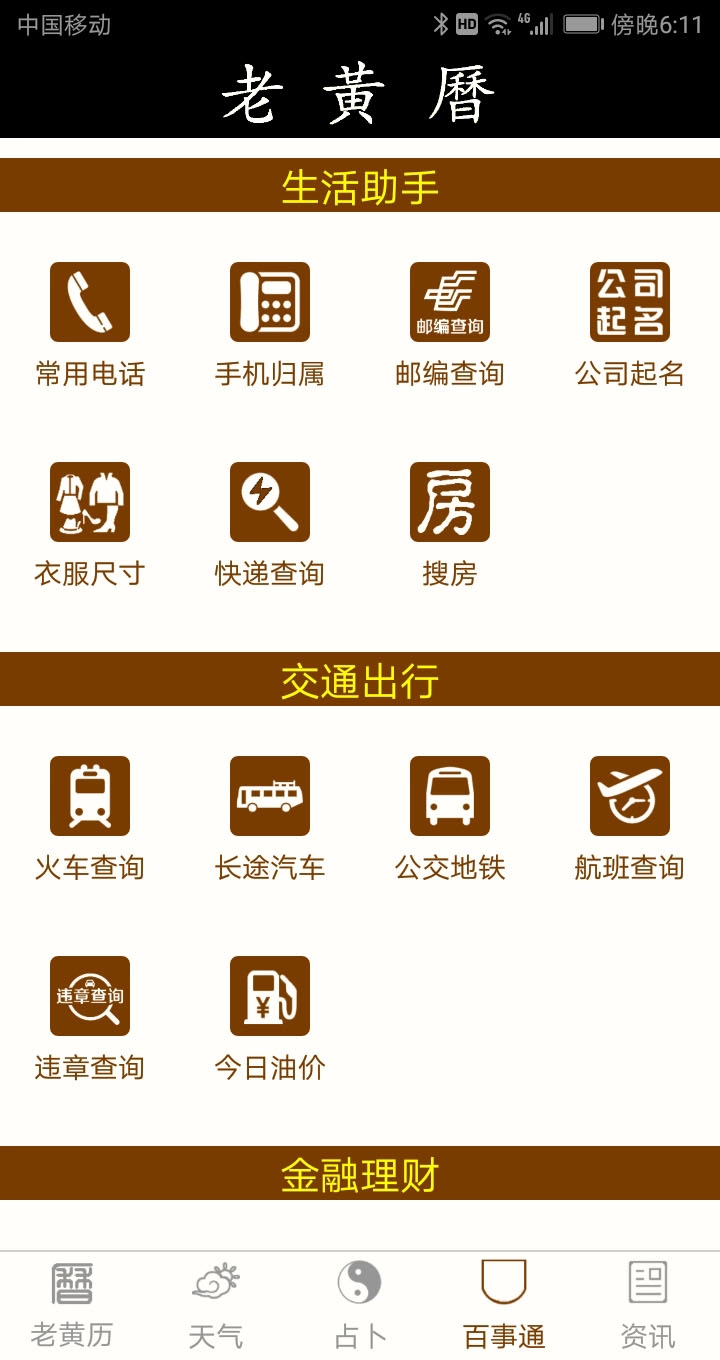720x1360 pixels.
Task: Open the 航班查询 flight query icon
Action: coord(629,795)
